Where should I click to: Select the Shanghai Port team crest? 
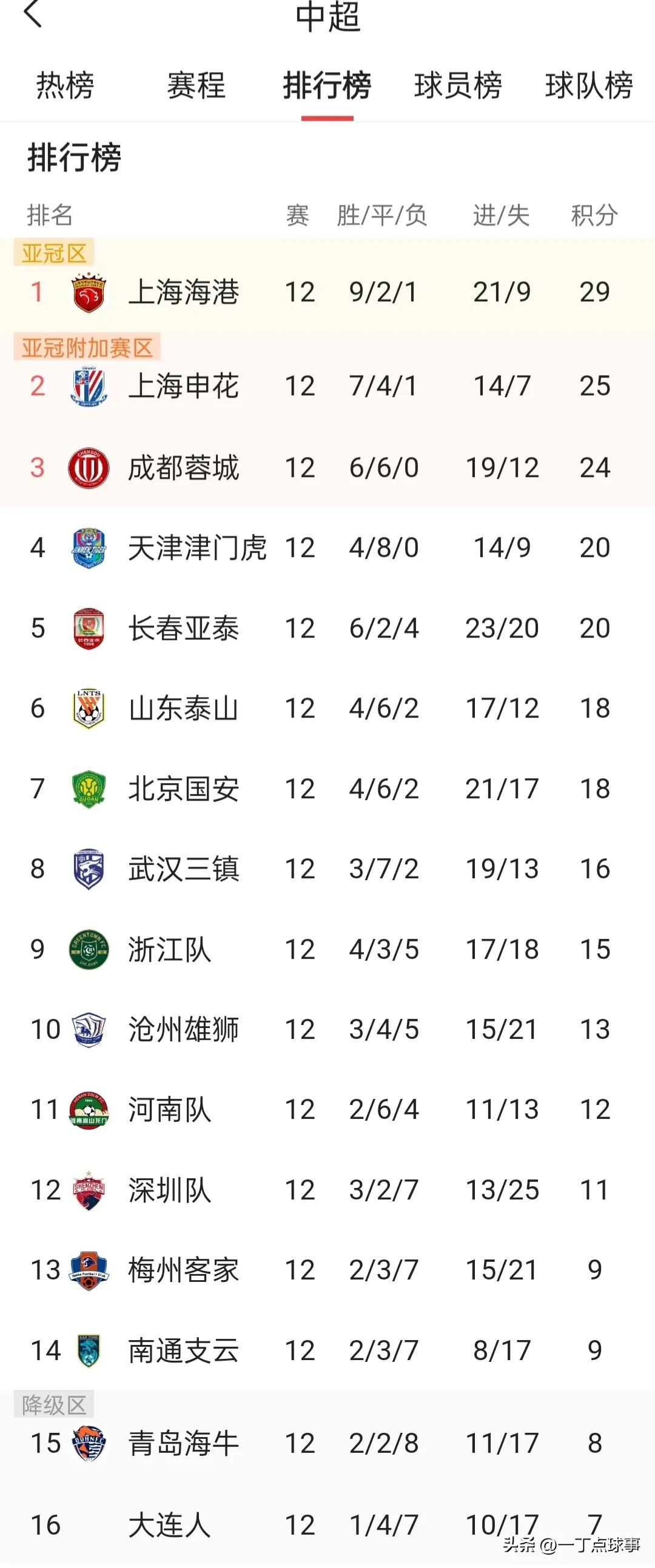[89, 292]
